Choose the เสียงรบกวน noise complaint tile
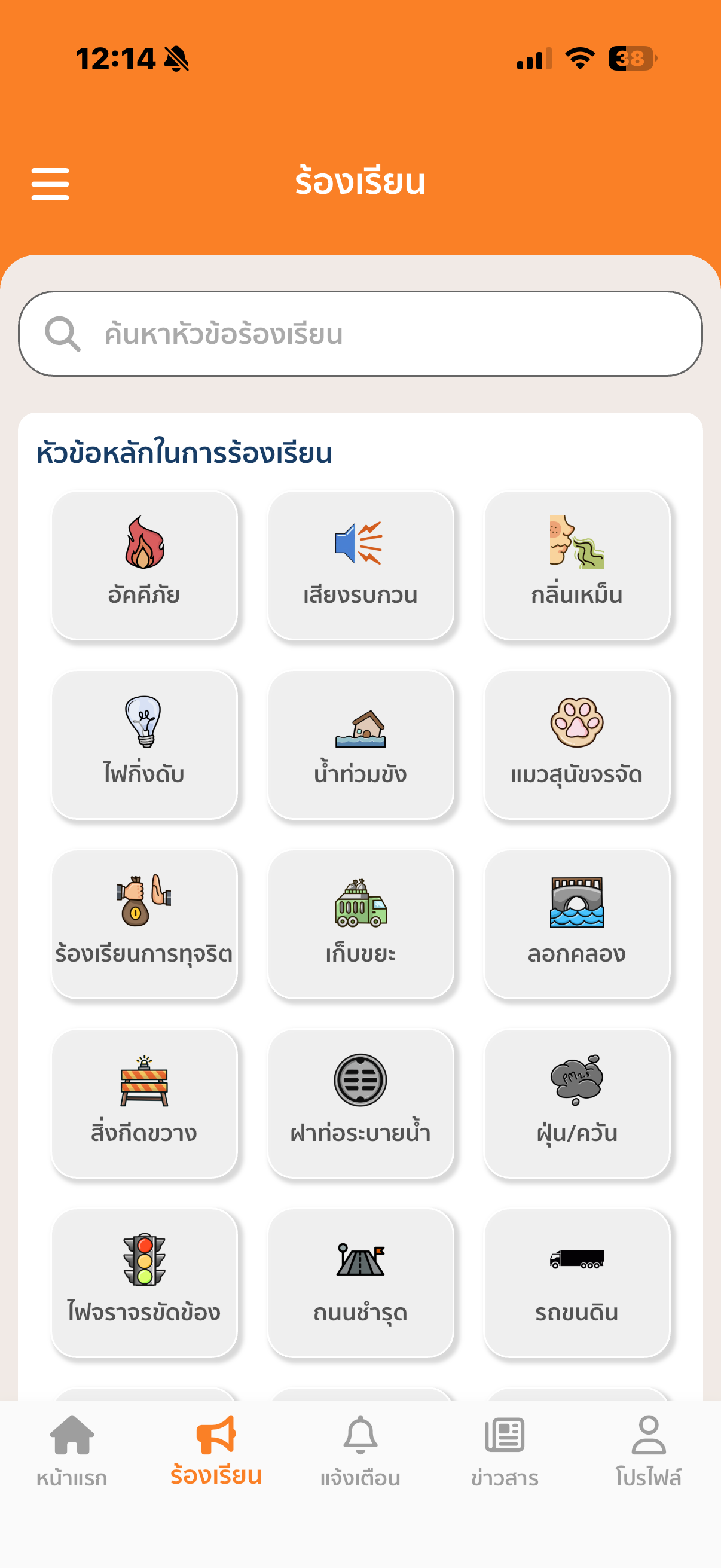This screenshot has width=721, height=1568. [360, 565]
